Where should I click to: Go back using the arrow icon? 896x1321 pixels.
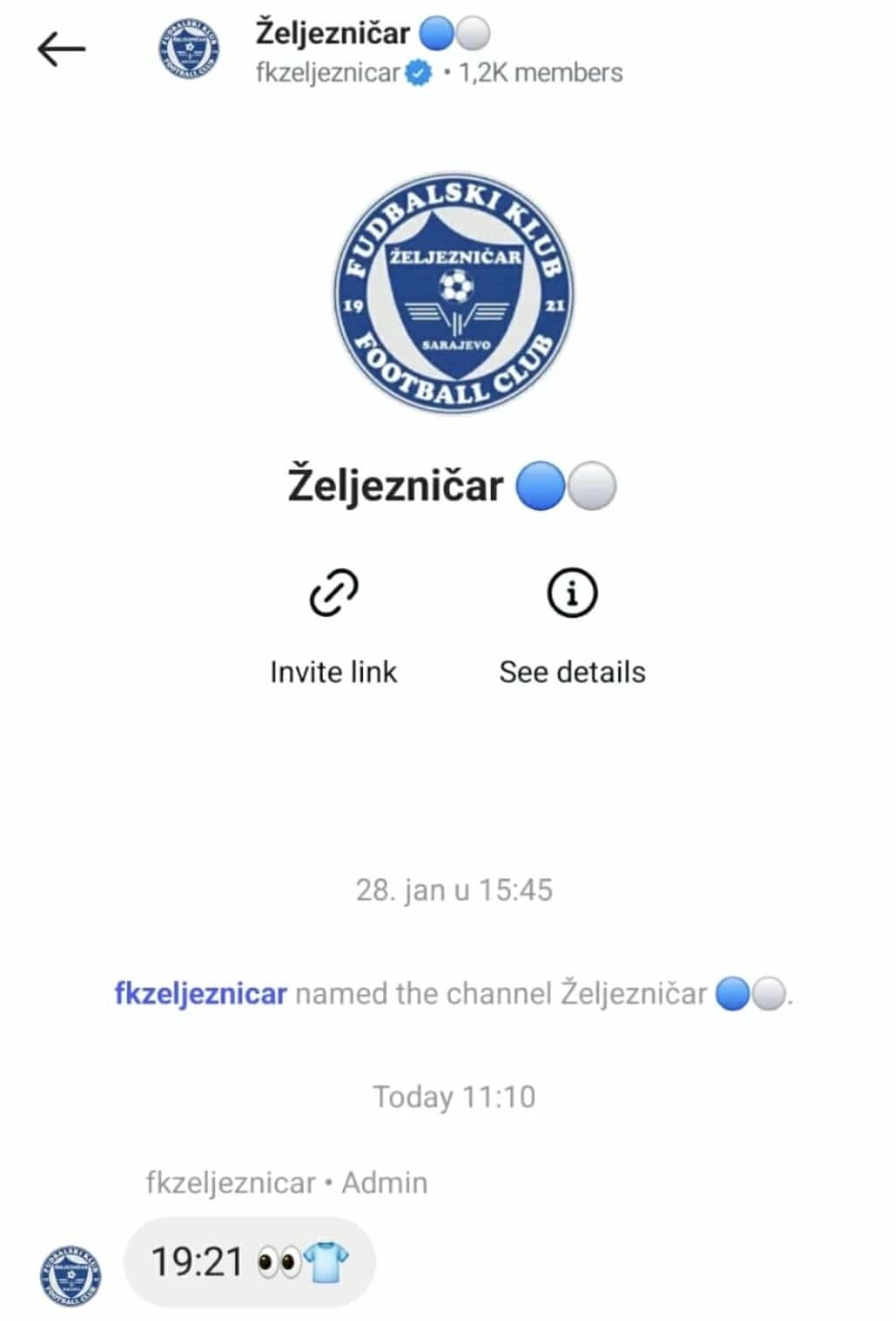[x=61, y=49]
